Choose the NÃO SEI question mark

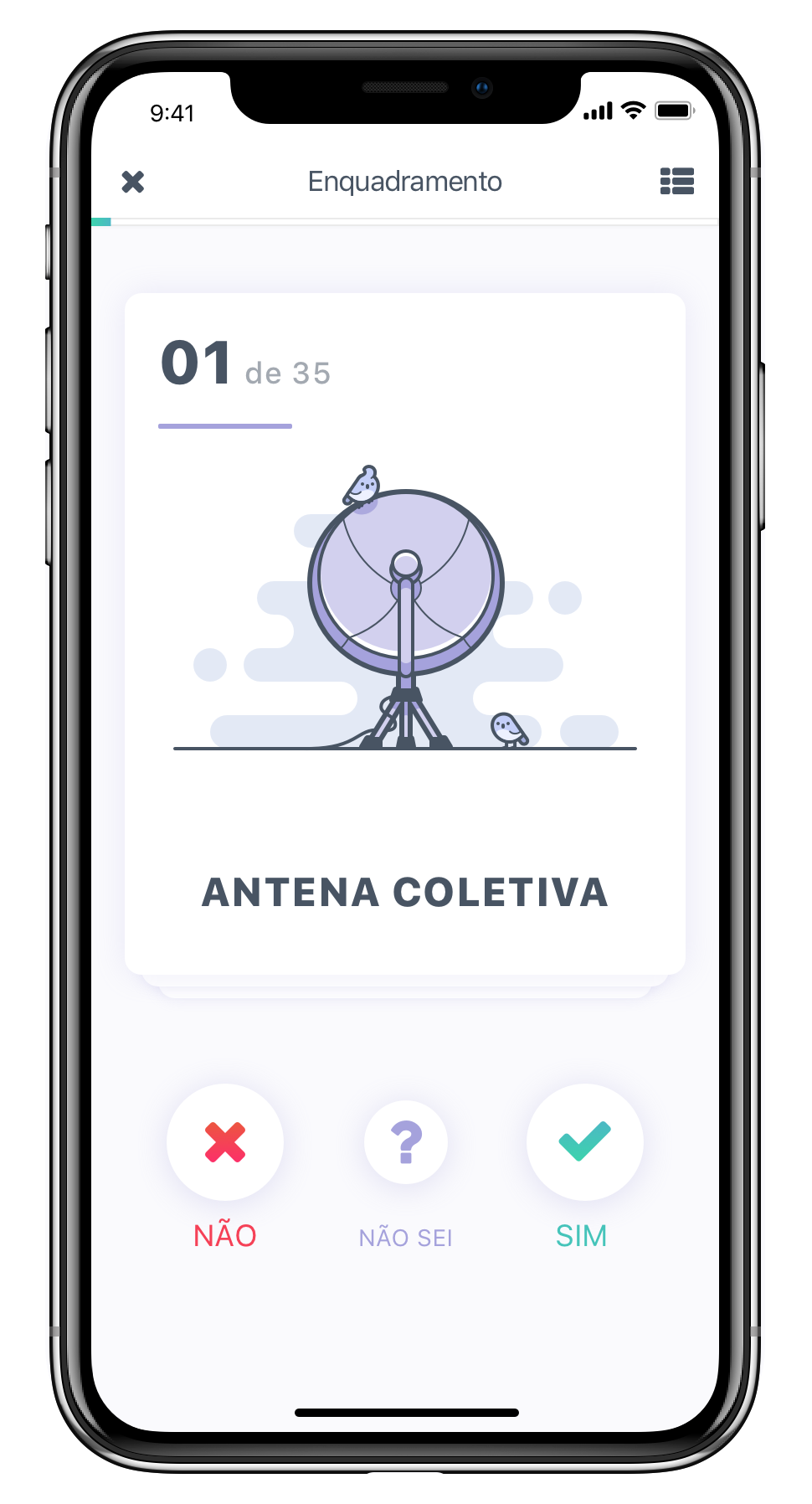406,1142
